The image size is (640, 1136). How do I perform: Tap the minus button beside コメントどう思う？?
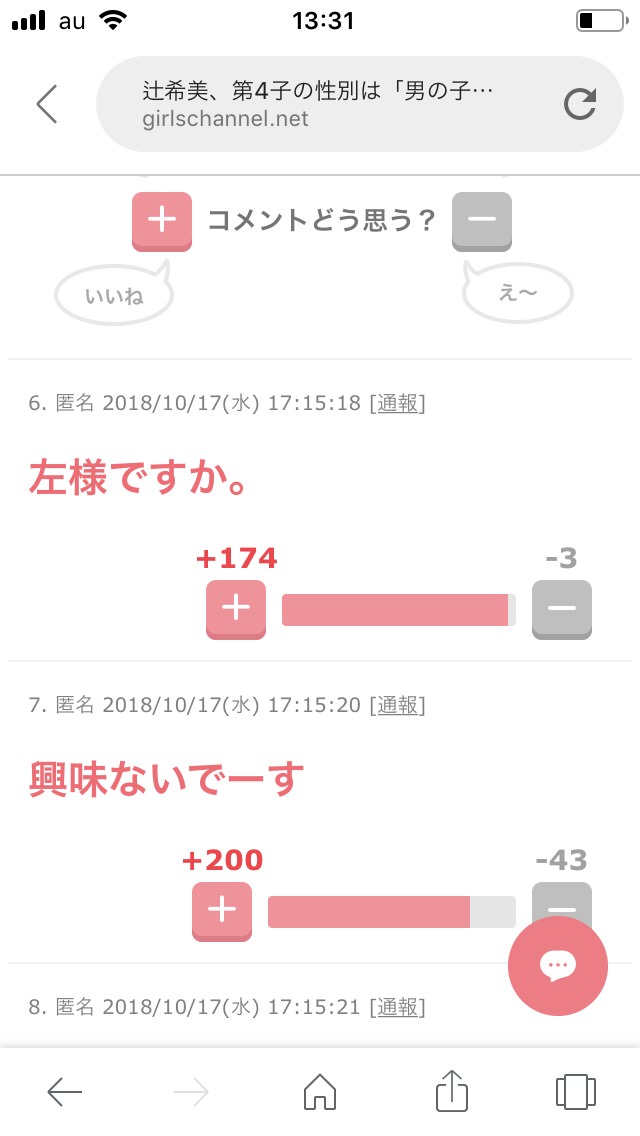tap(482, 222)
